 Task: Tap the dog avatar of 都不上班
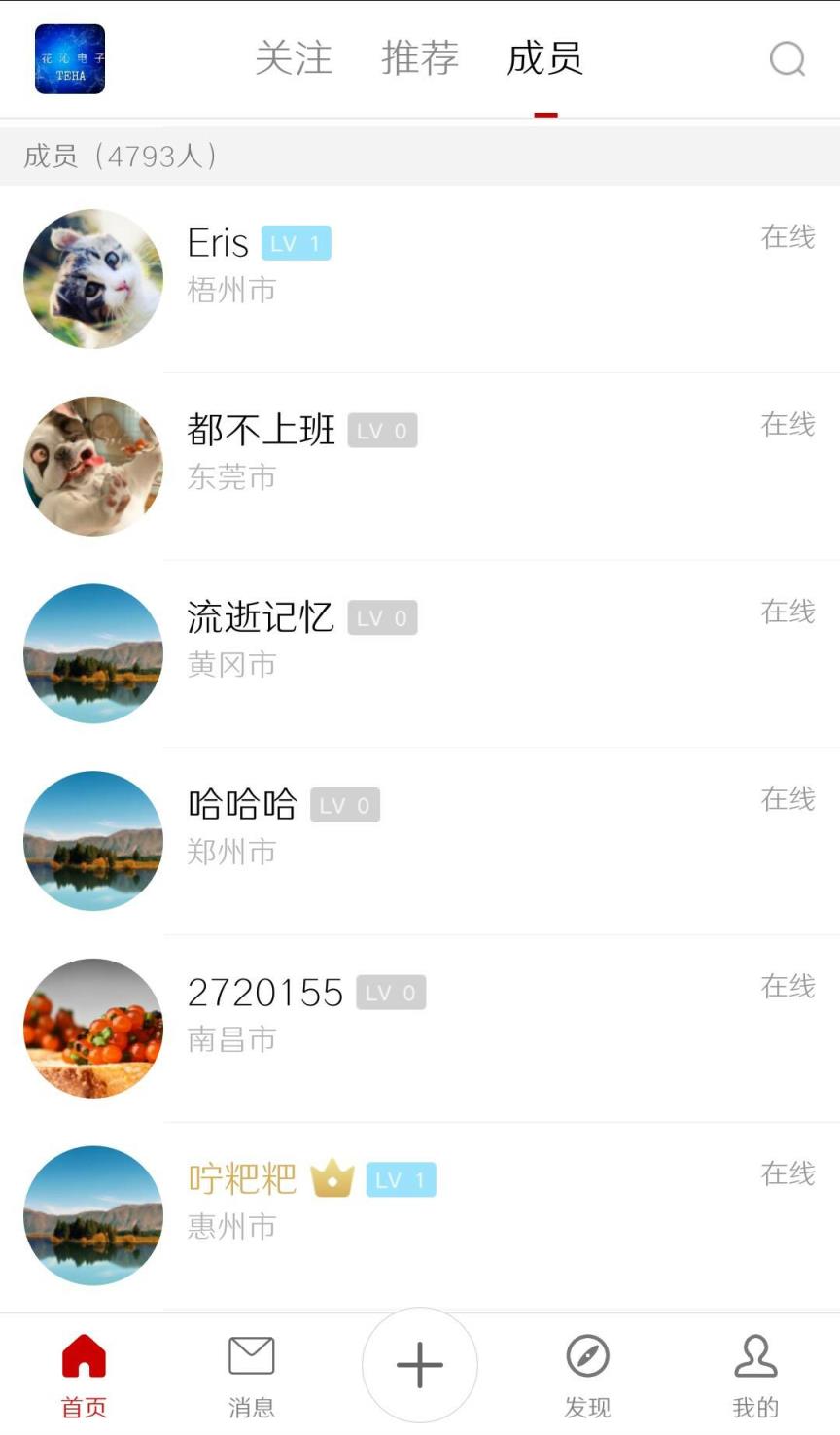[x=92, y=466]
